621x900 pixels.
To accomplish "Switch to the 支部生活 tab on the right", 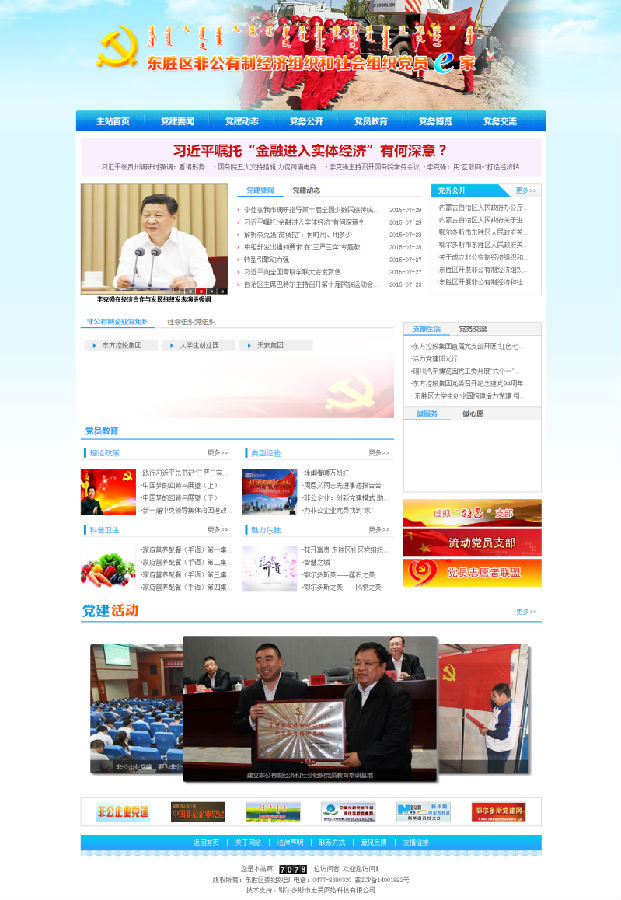I will (427, 329).
